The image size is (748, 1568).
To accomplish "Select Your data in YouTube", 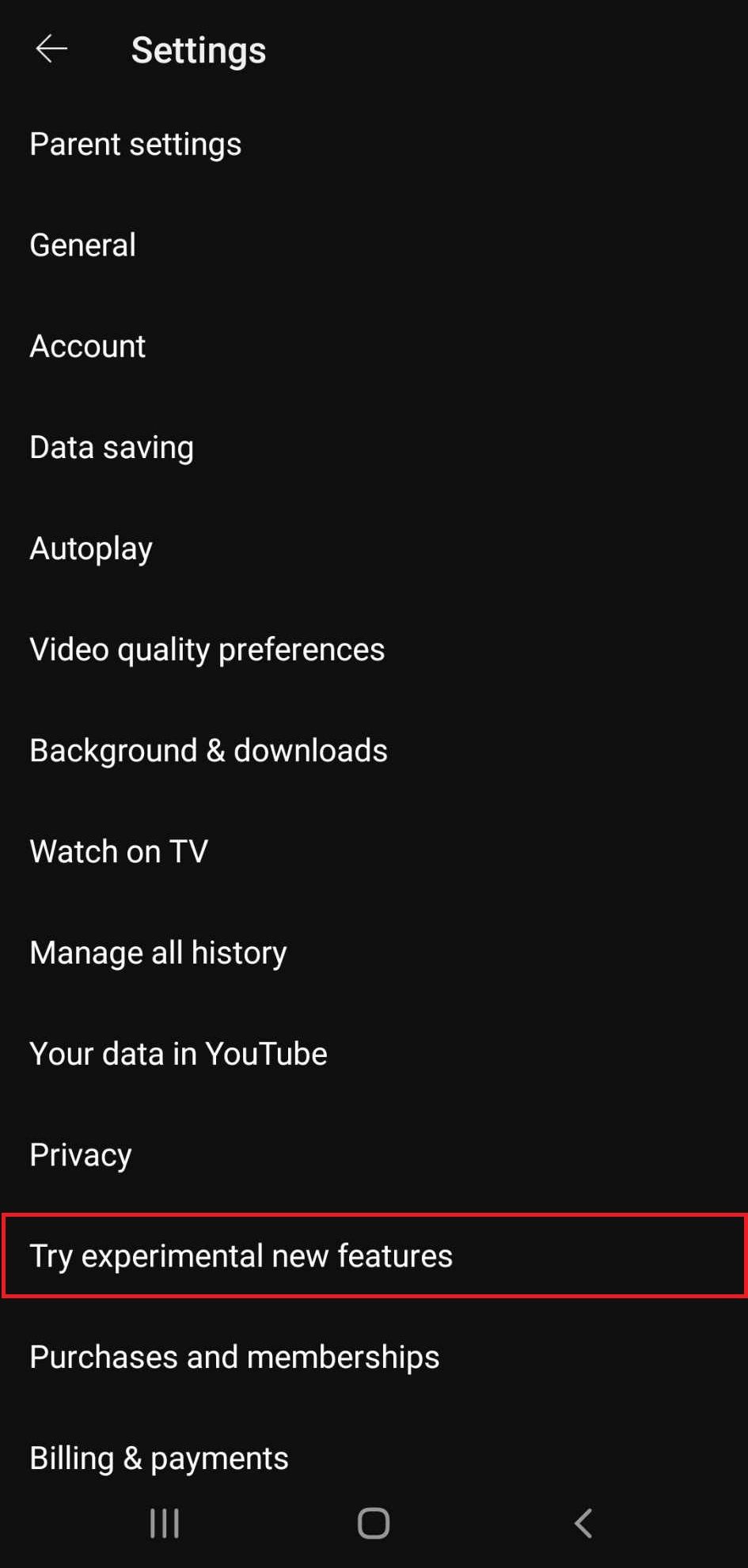I will point(177,1053).
